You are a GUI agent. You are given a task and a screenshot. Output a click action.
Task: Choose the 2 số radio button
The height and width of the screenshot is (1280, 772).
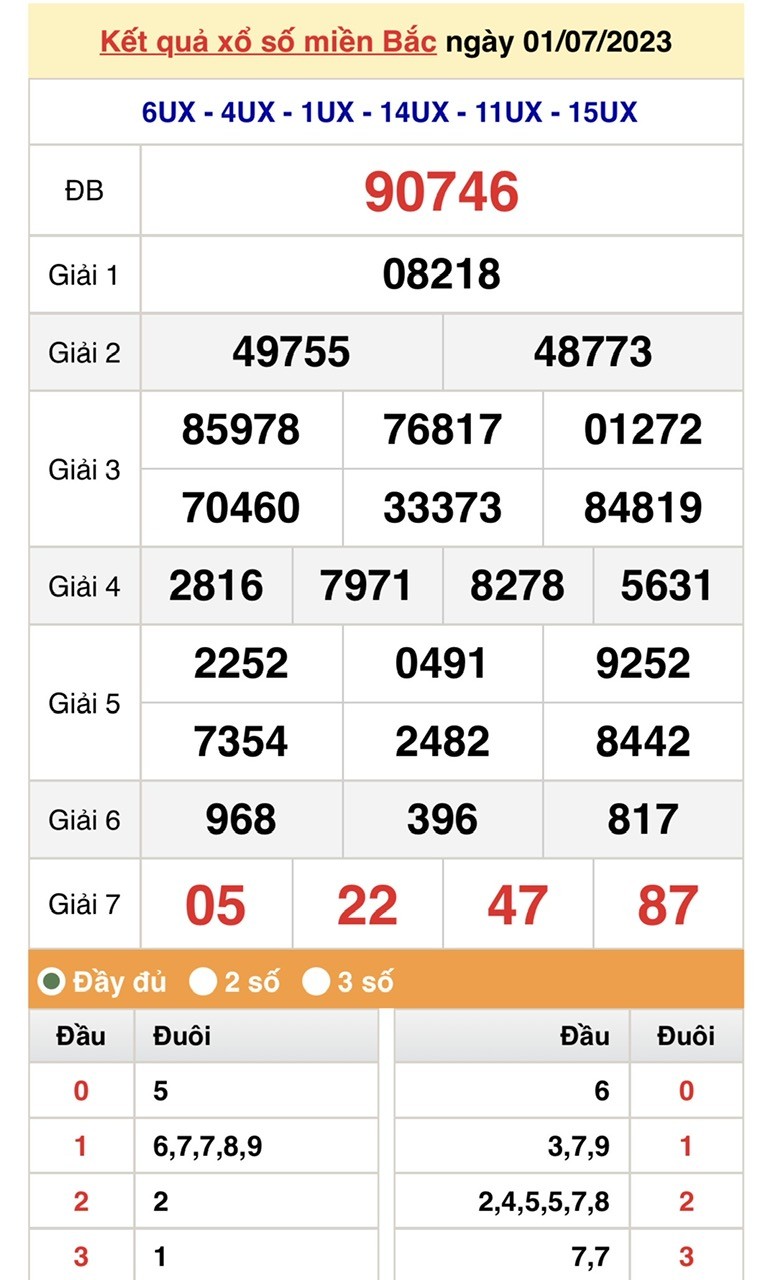(204, 982)
